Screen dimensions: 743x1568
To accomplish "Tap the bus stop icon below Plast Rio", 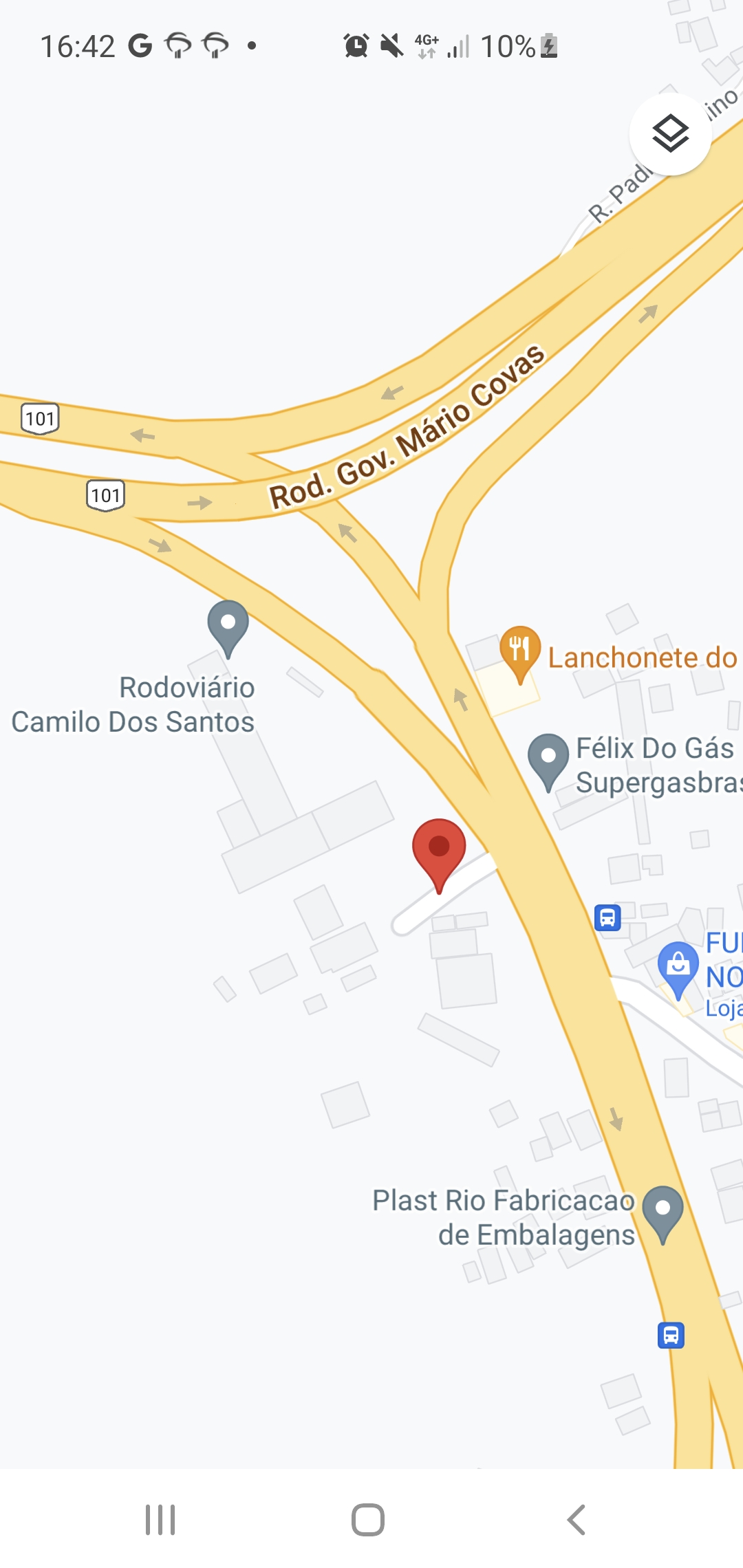I will [671, 1335].
